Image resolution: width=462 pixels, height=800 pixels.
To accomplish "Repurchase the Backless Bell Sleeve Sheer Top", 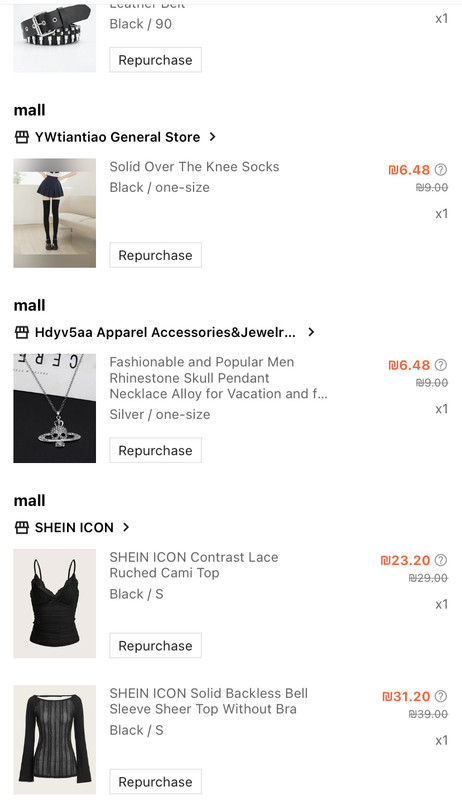I will click(156, 782).
